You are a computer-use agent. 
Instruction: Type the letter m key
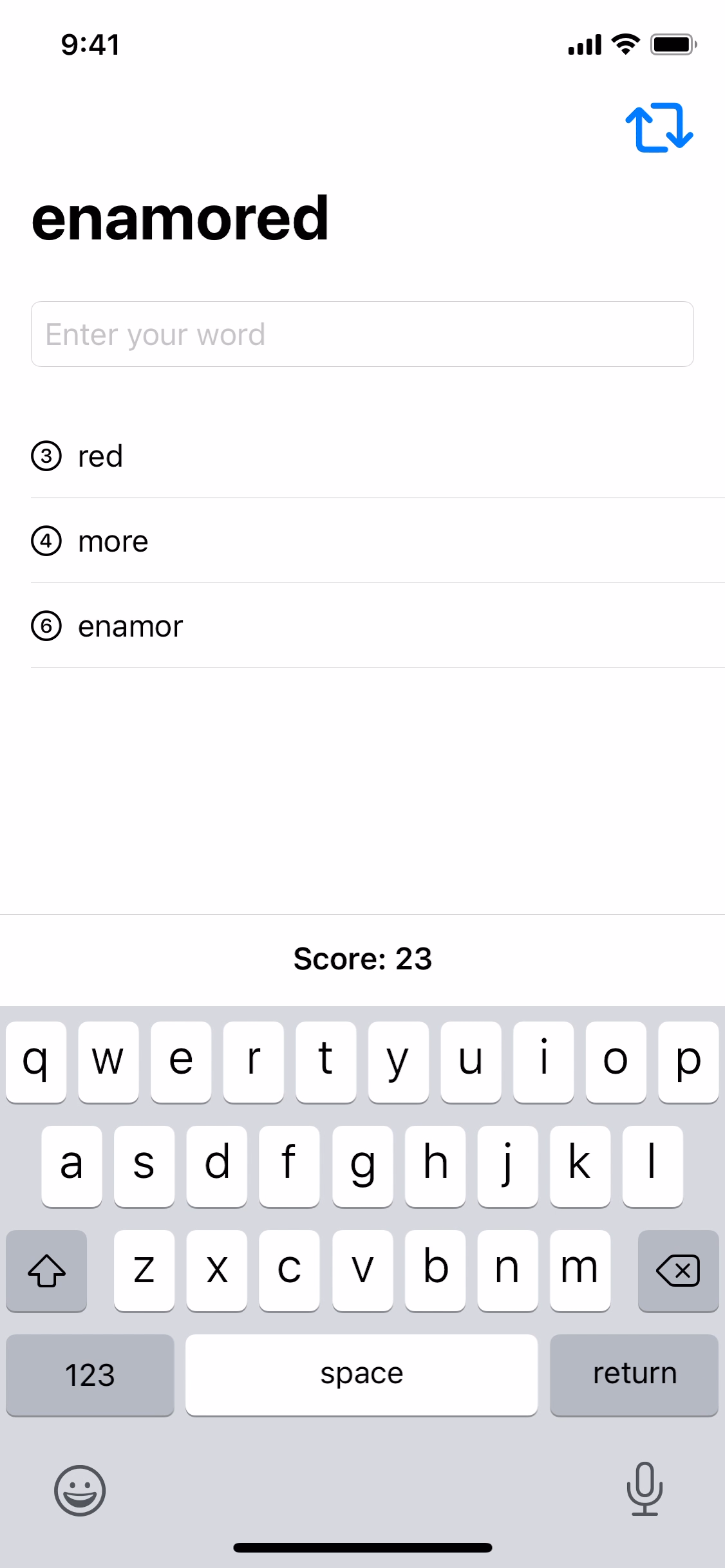(x=579, y=1269)
